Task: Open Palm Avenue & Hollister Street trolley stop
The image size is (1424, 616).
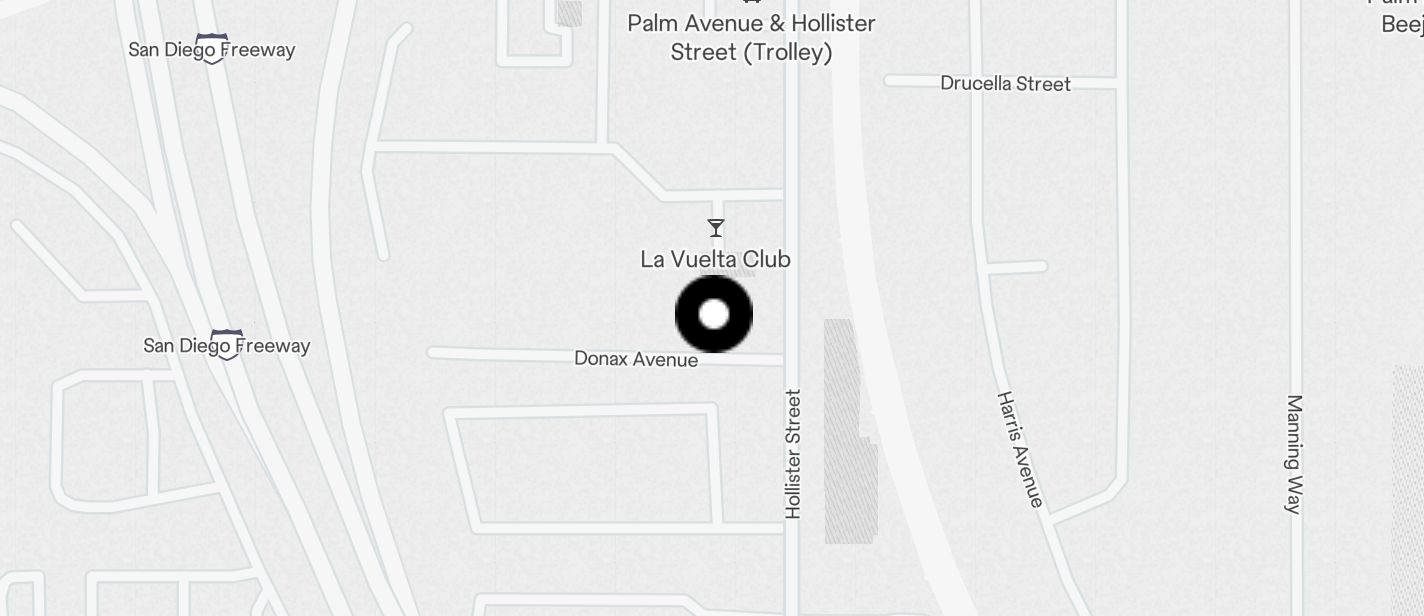Action: 751,35
